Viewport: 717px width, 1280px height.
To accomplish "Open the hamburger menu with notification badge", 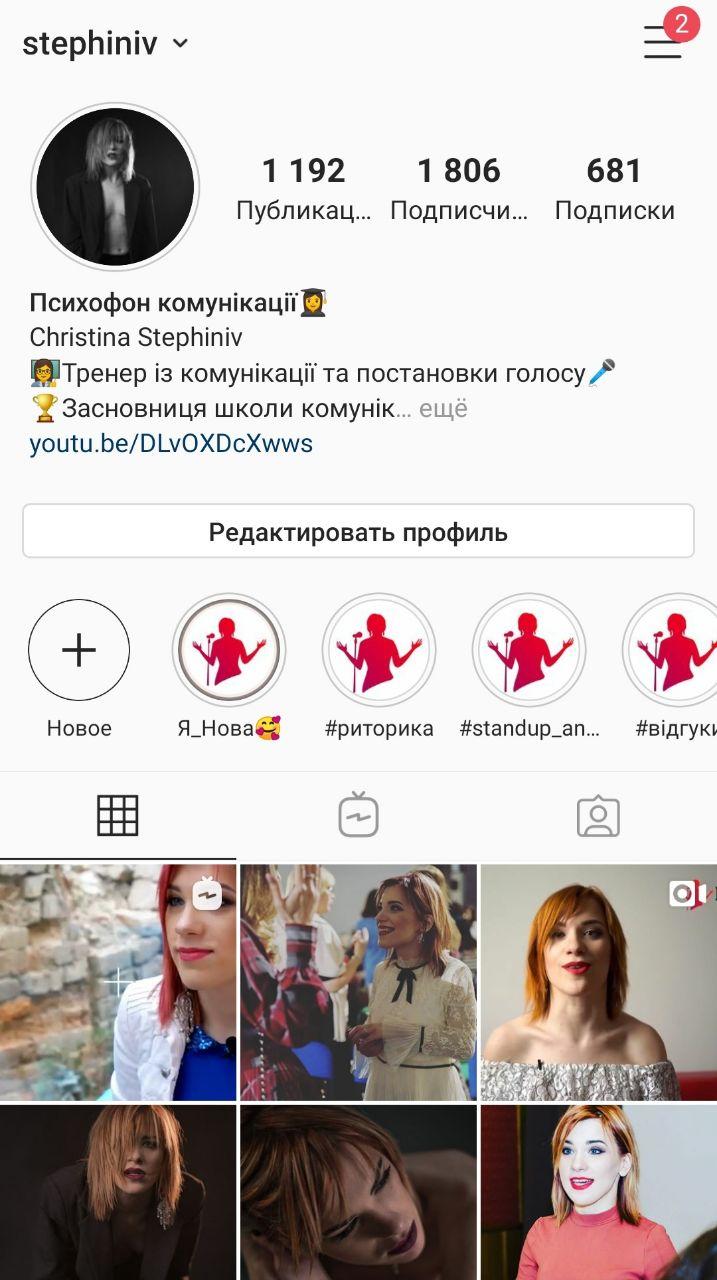I will click(663, 42).
